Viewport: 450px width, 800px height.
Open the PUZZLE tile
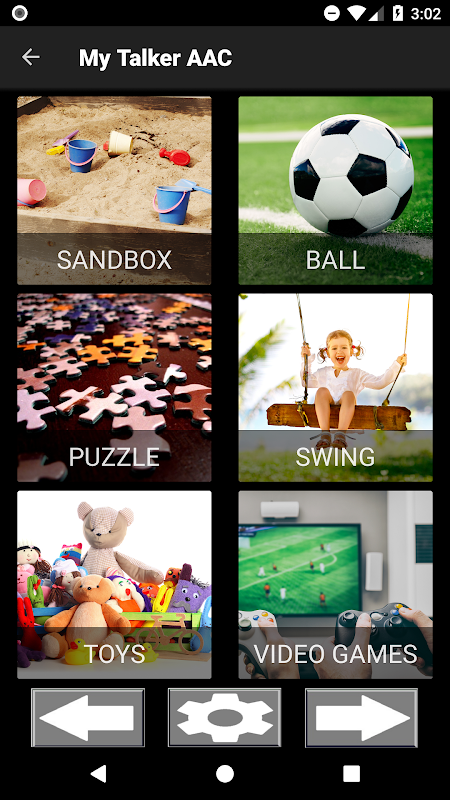[x=114, y=387]
